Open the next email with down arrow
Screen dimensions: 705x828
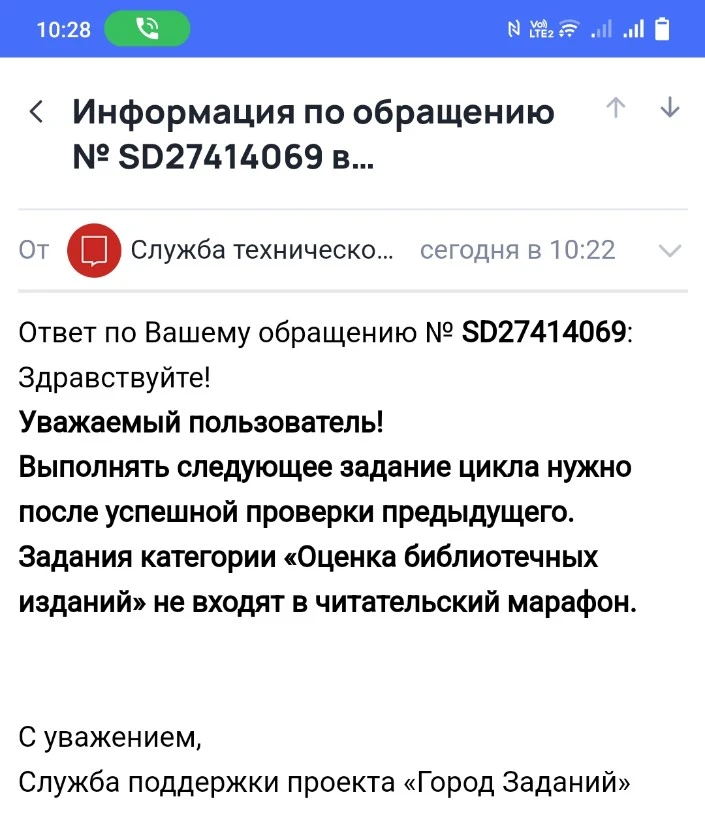(670, 107)
